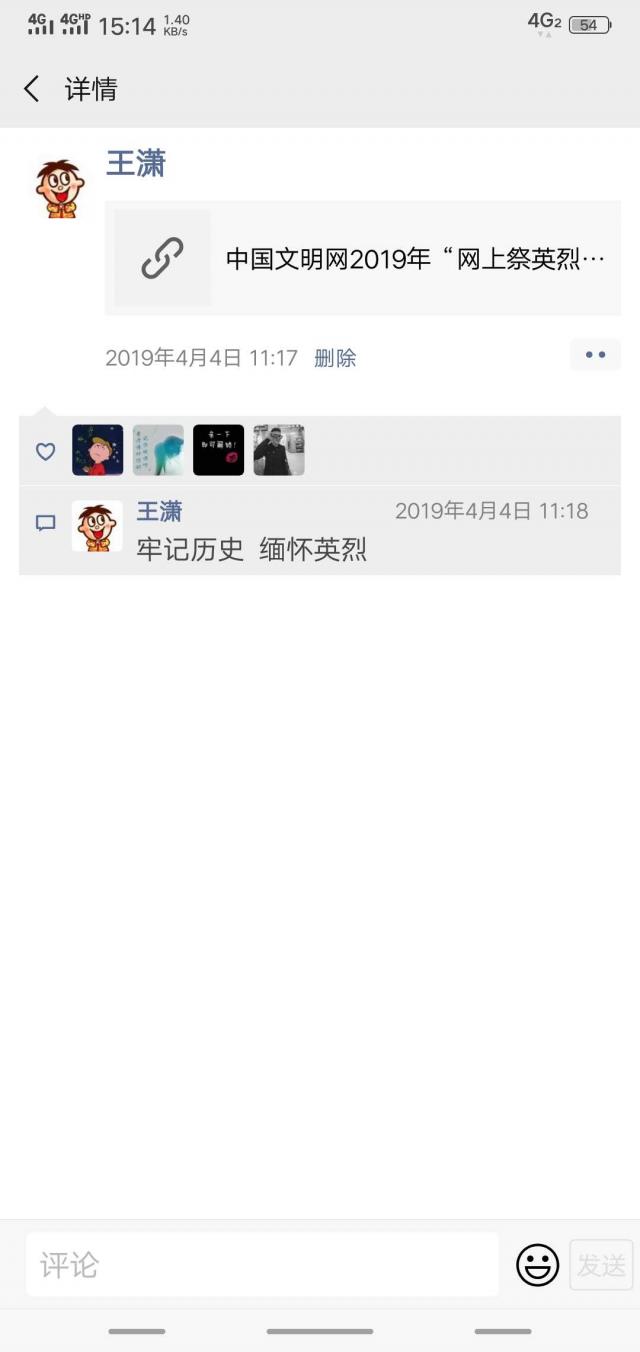
Task: Open 王潇's profile avatar beside the post
Action: [x=60, y=187]
